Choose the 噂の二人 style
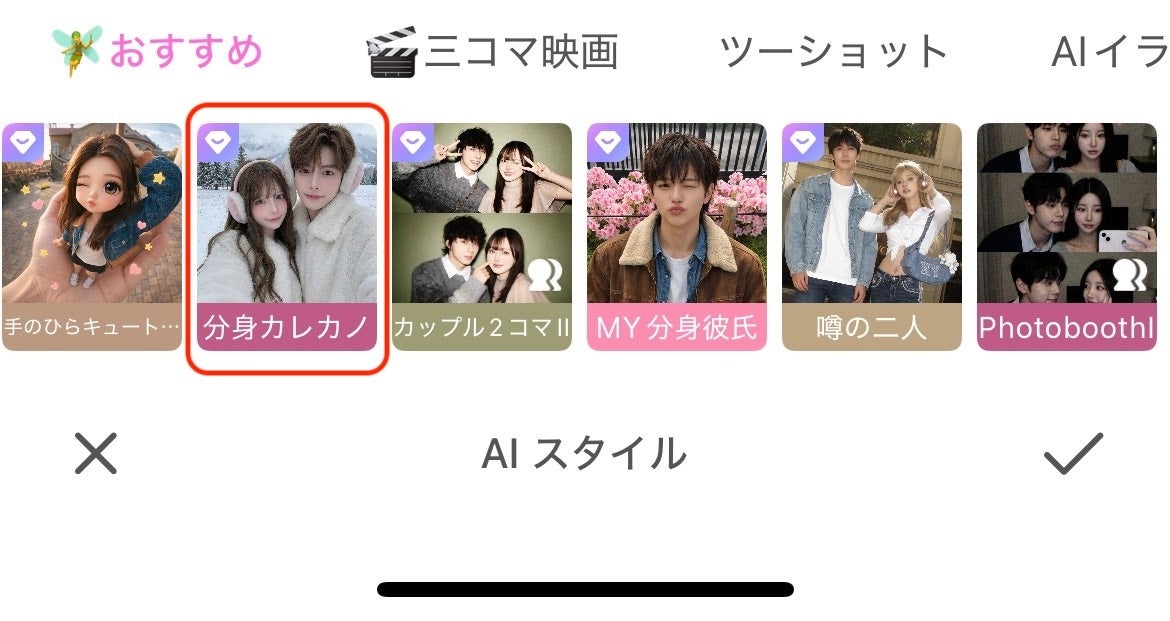 872,236
